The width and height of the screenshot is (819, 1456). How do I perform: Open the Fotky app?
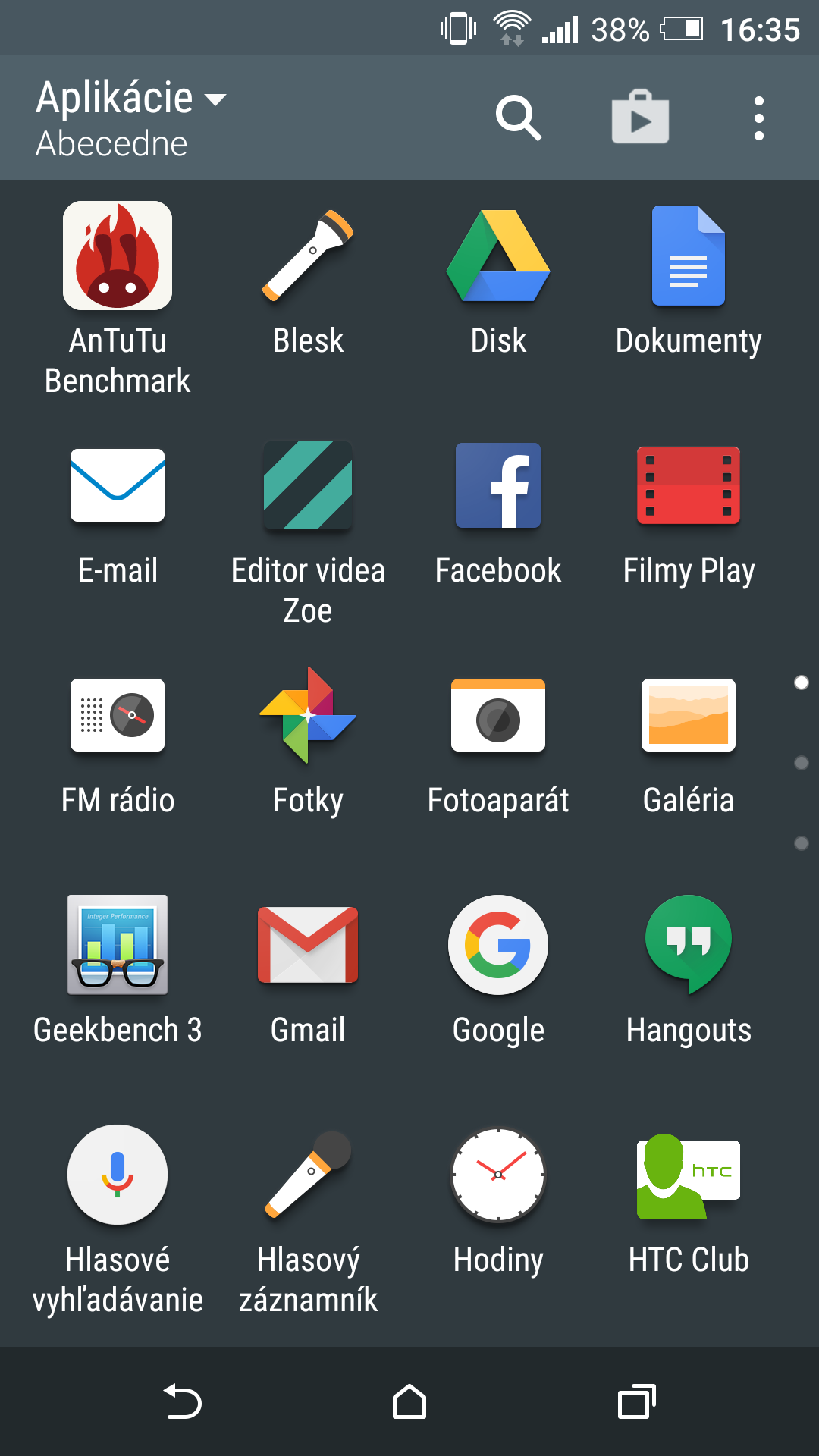pyautogui.click(x=308, y=716)
